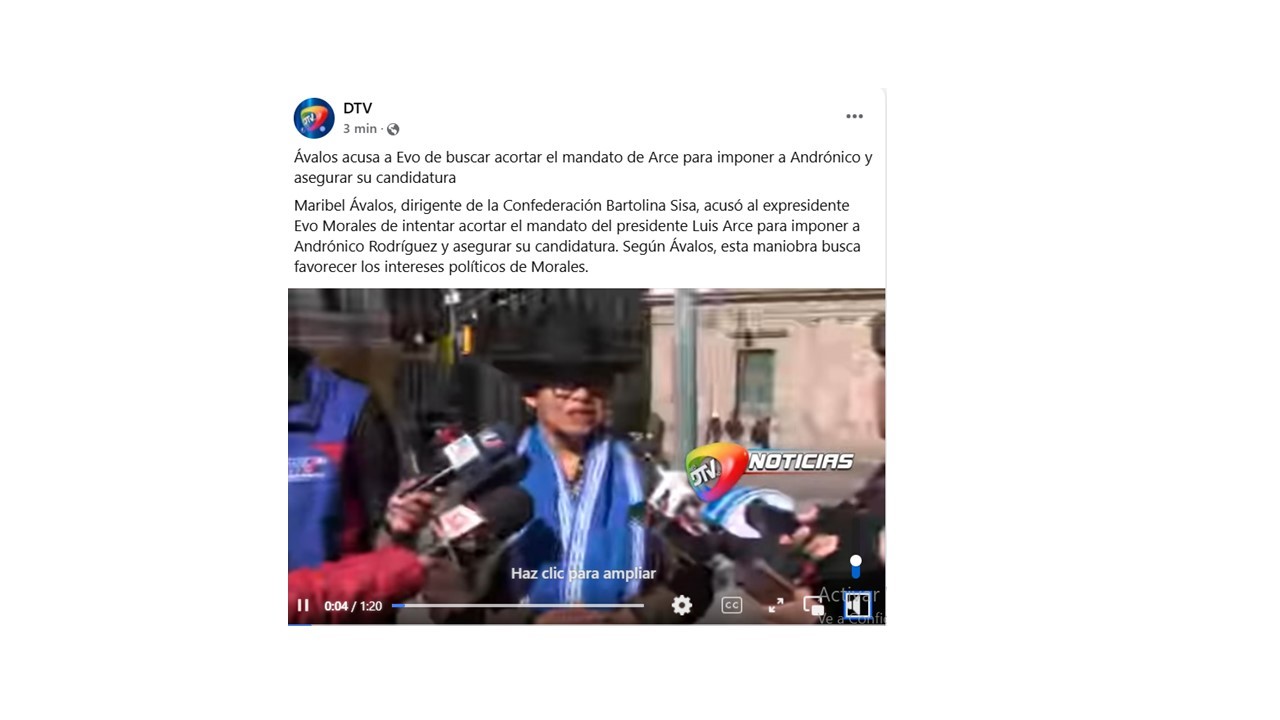Adjust the volume slider knob
The width and height of the screenshot is (1280, 720).
(x=855, y=562)
